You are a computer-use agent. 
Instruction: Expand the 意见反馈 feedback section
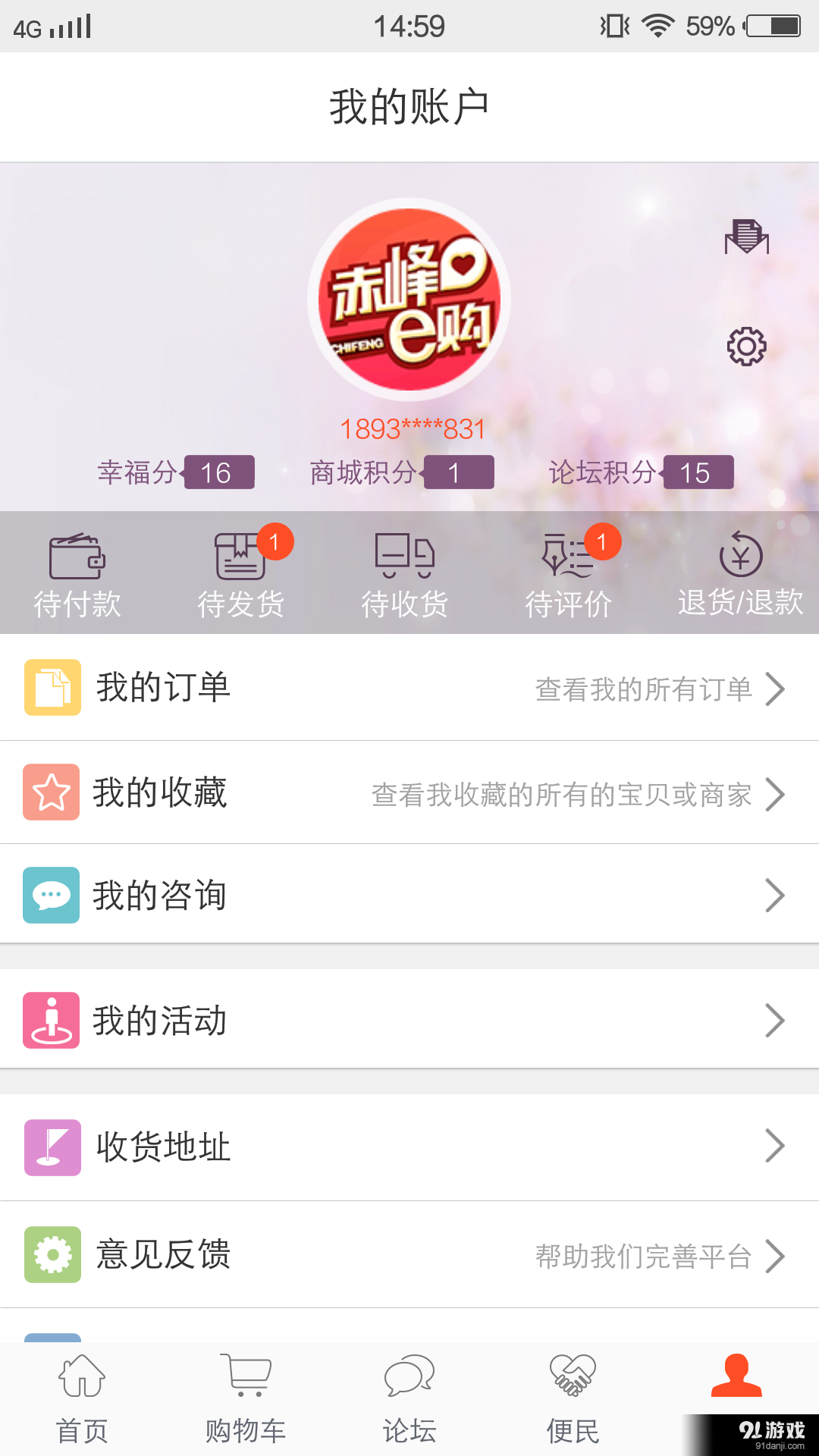(409, 1256)
